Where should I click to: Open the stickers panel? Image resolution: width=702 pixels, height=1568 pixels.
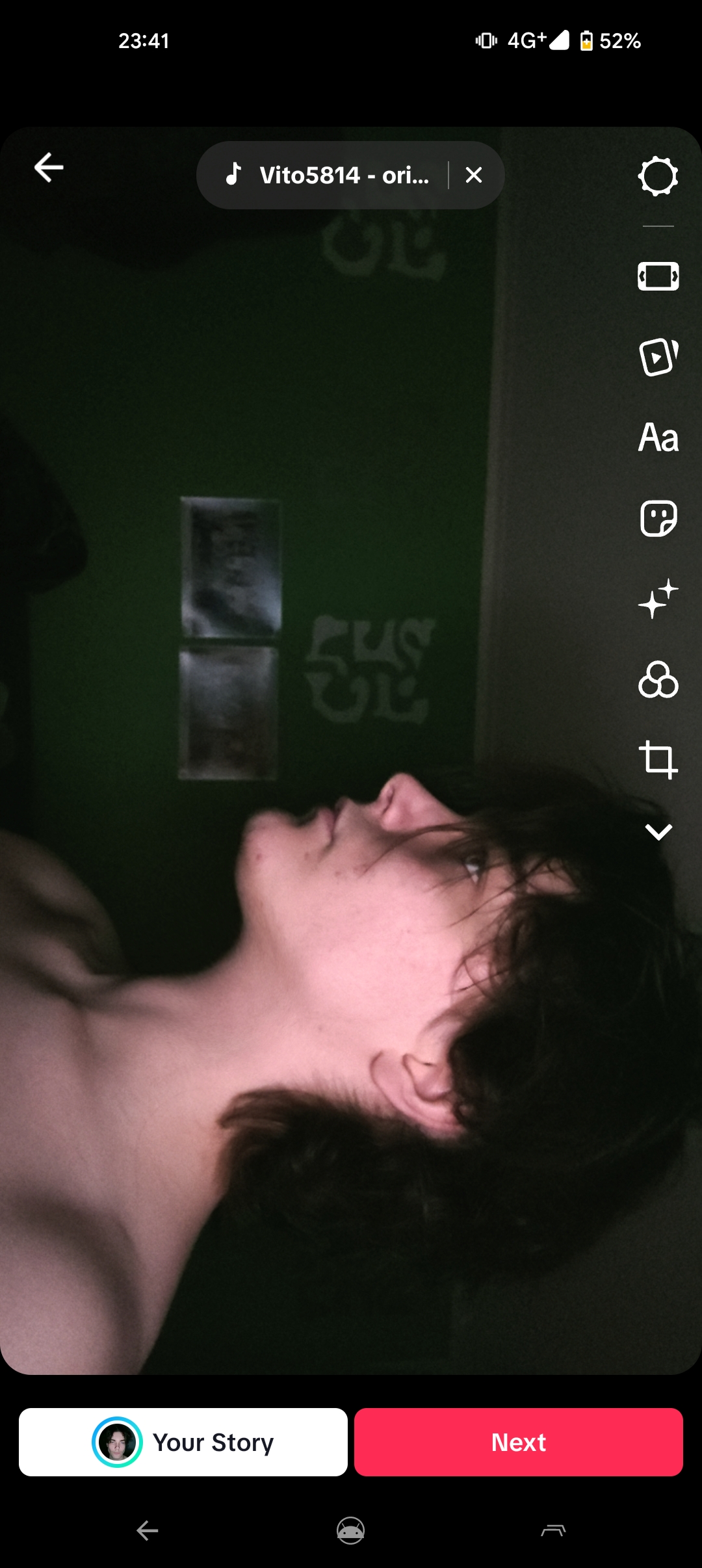pyautogui.click(x=658, y=518)
